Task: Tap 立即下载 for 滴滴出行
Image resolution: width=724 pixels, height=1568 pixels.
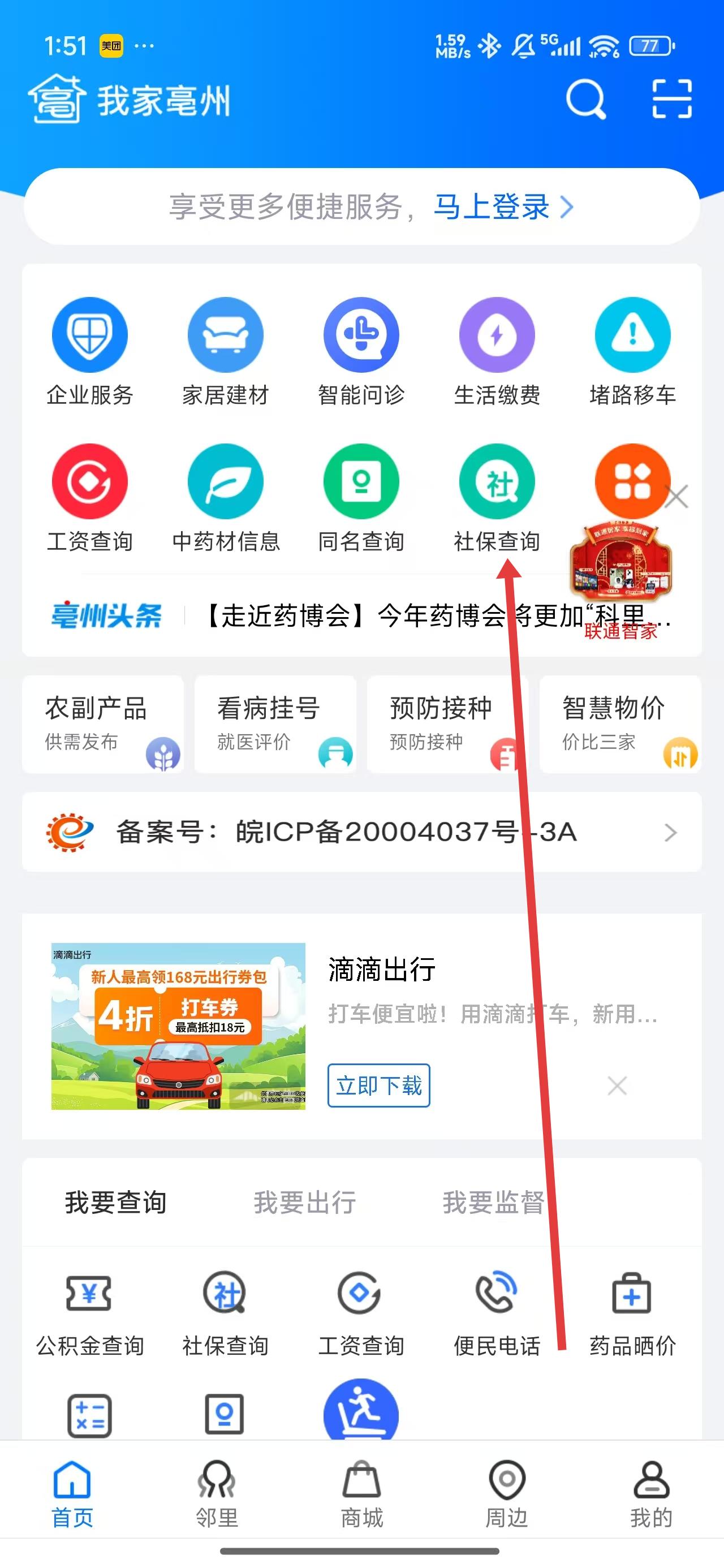Action: [x=379, y=1085]
